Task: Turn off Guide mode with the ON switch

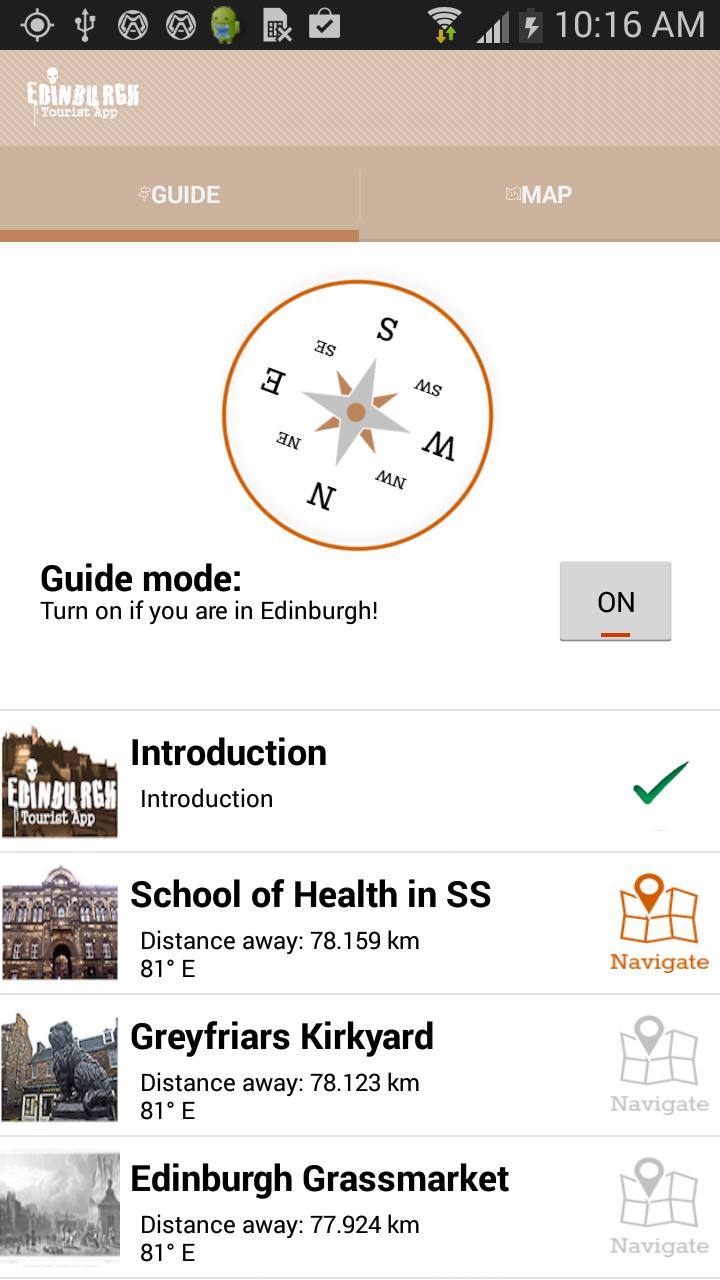Action: click(x=616, y=601)
